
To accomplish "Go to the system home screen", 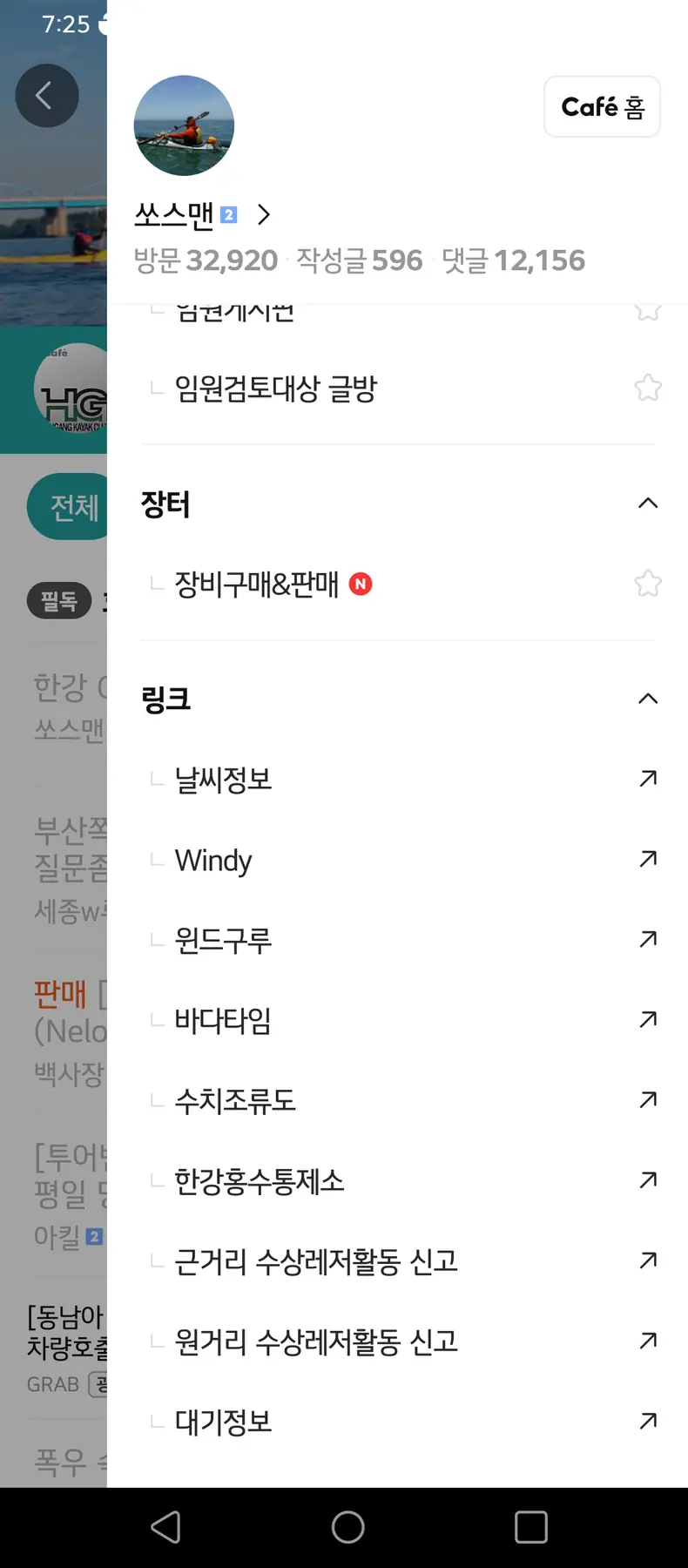I will coord(347,1527).
